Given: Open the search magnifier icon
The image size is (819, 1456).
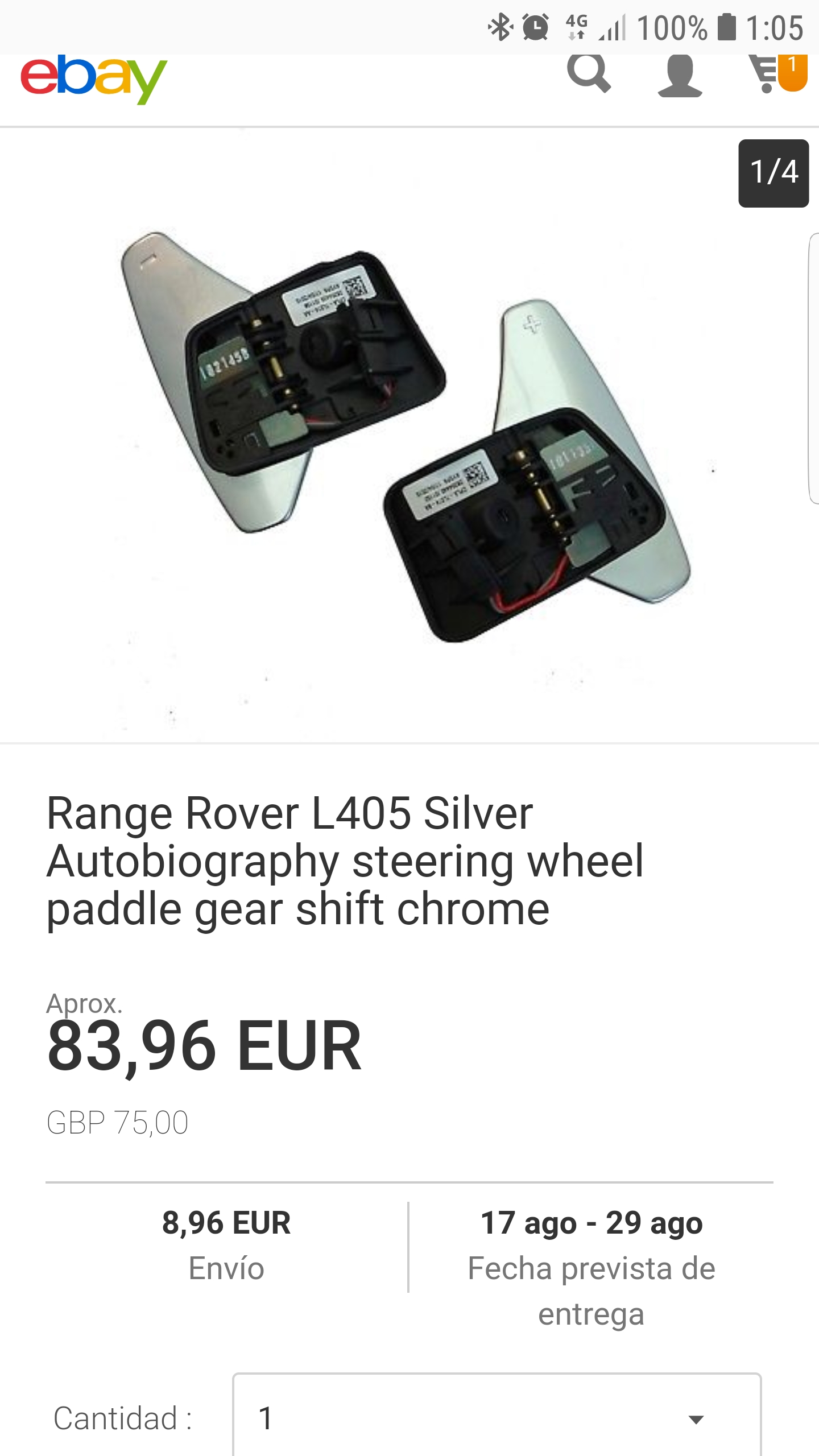Looking at the screenshot, I should click(589, 74).
